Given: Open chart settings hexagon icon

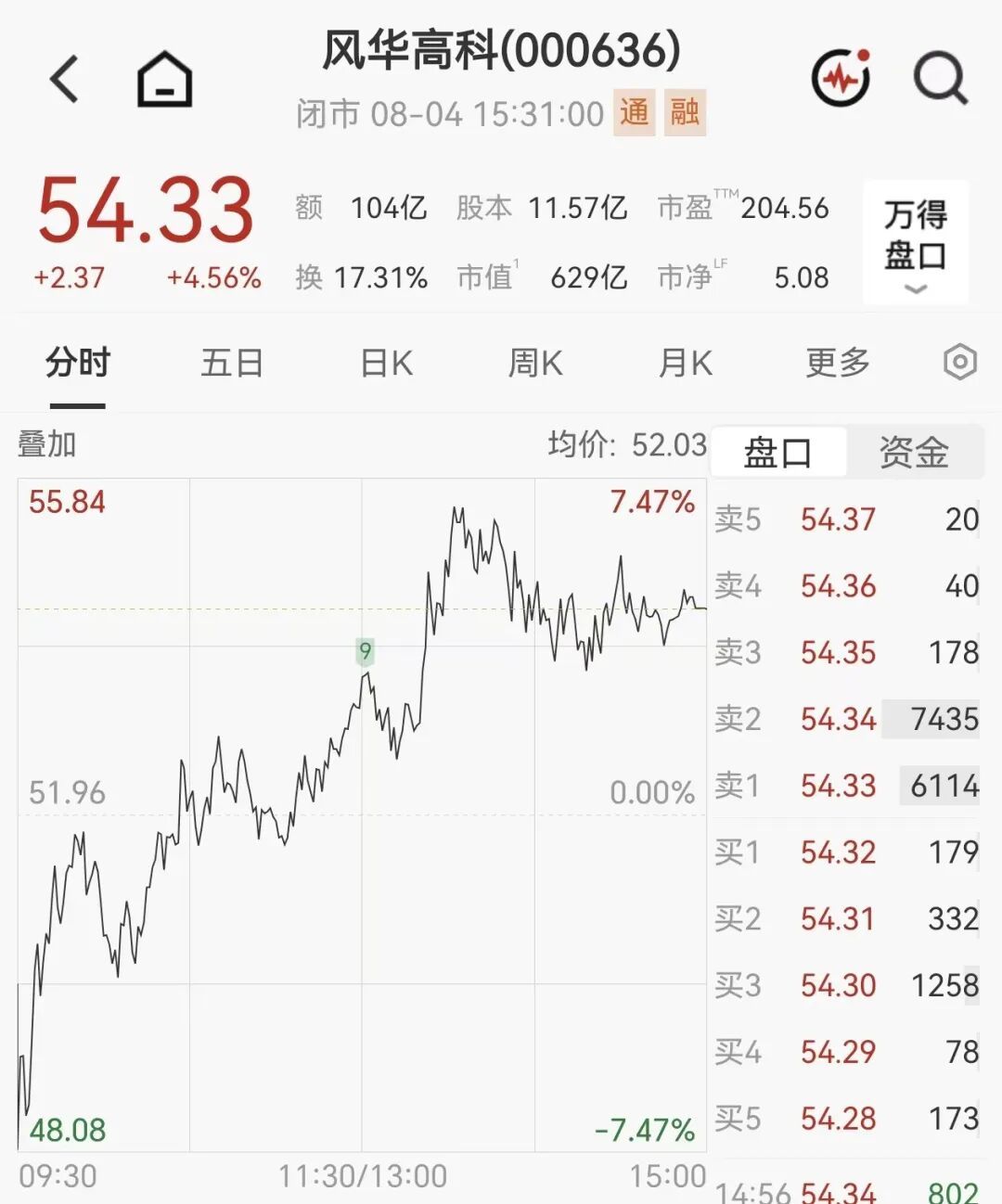Looking at the screenshot, I should 959,362.
